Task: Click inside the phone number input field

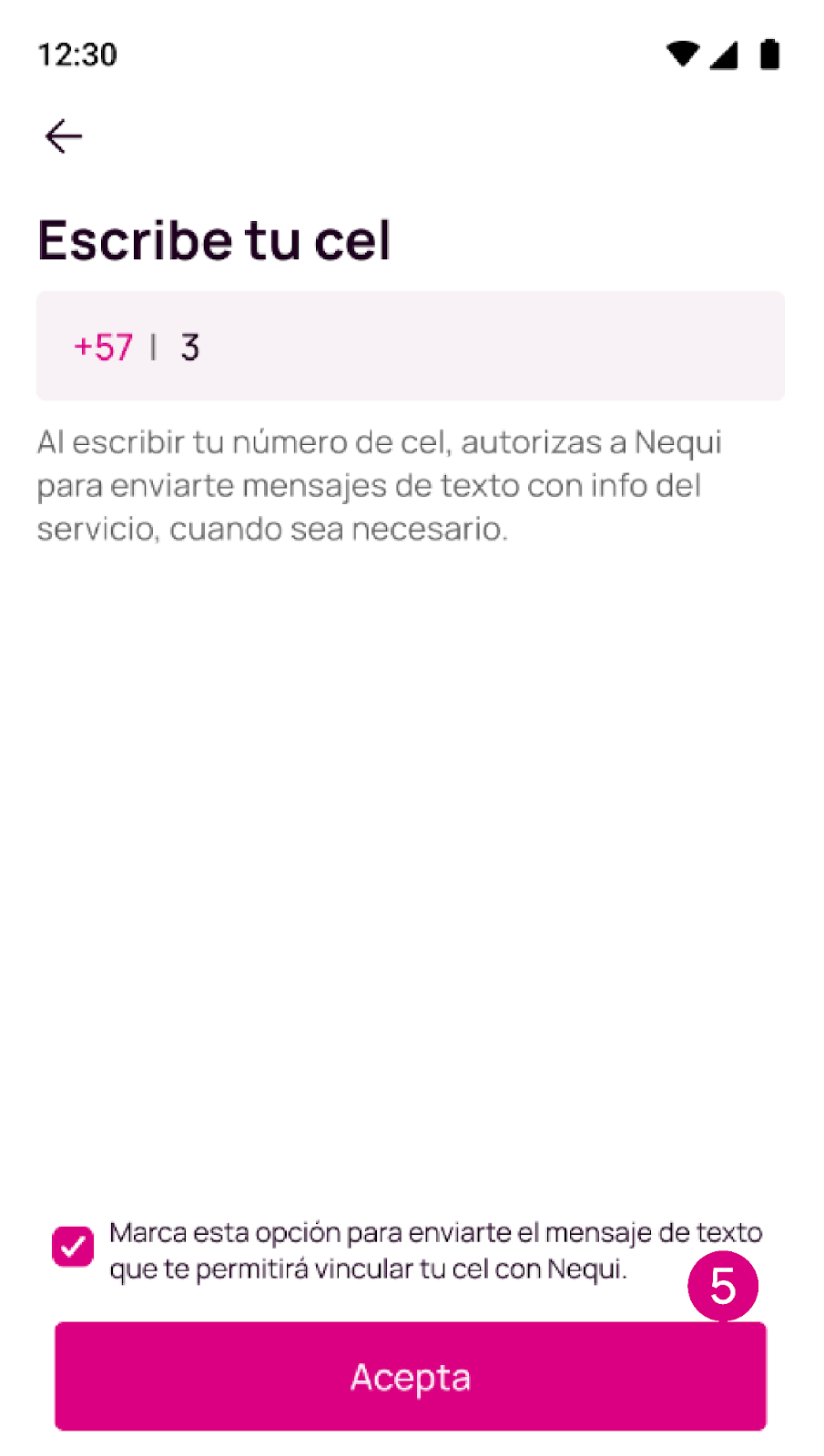Action: click(x=410, y=347)
